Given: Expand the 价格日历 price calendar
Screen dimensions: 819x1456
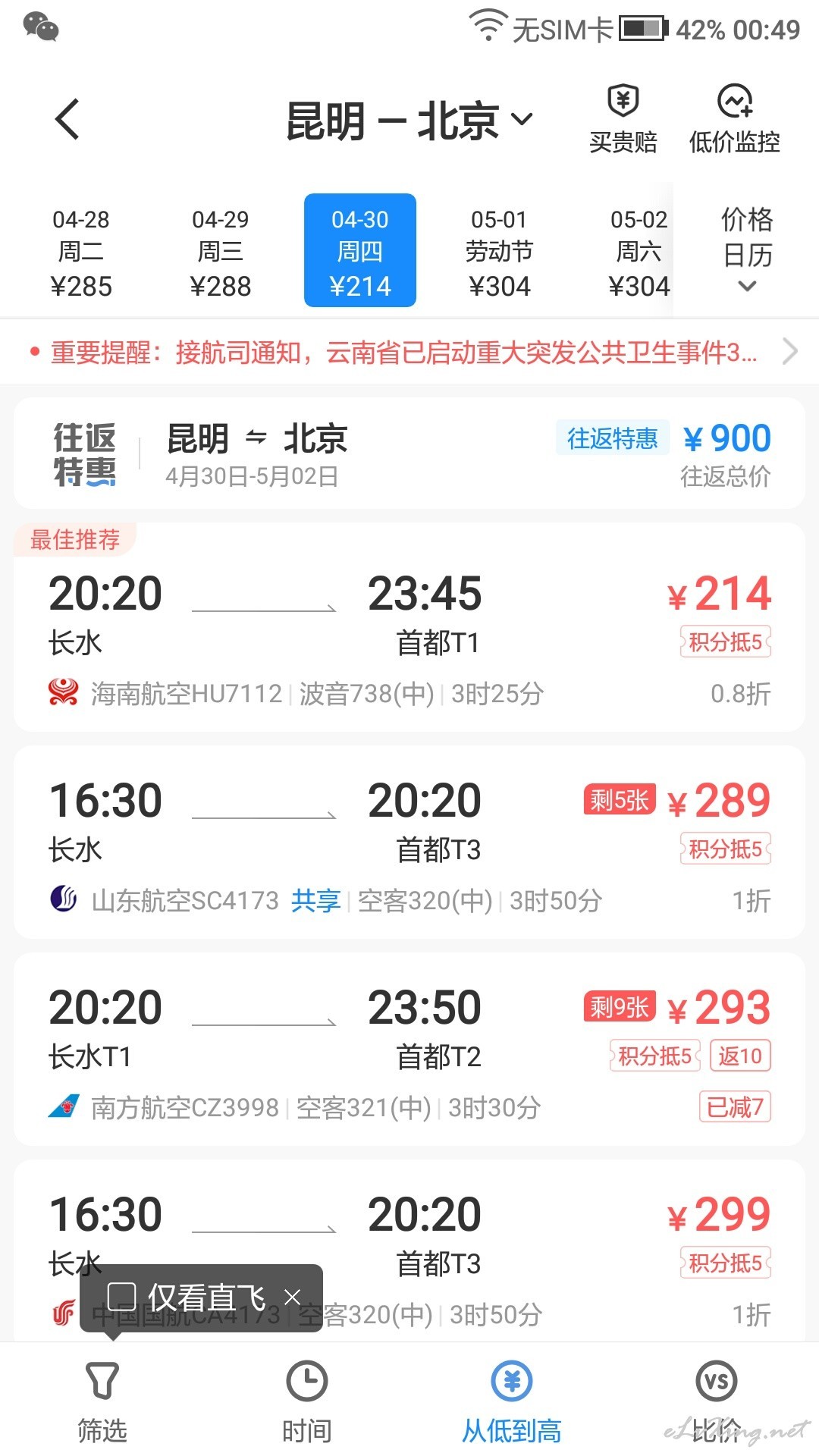Looking at the screenshot, I should (747, 249).
